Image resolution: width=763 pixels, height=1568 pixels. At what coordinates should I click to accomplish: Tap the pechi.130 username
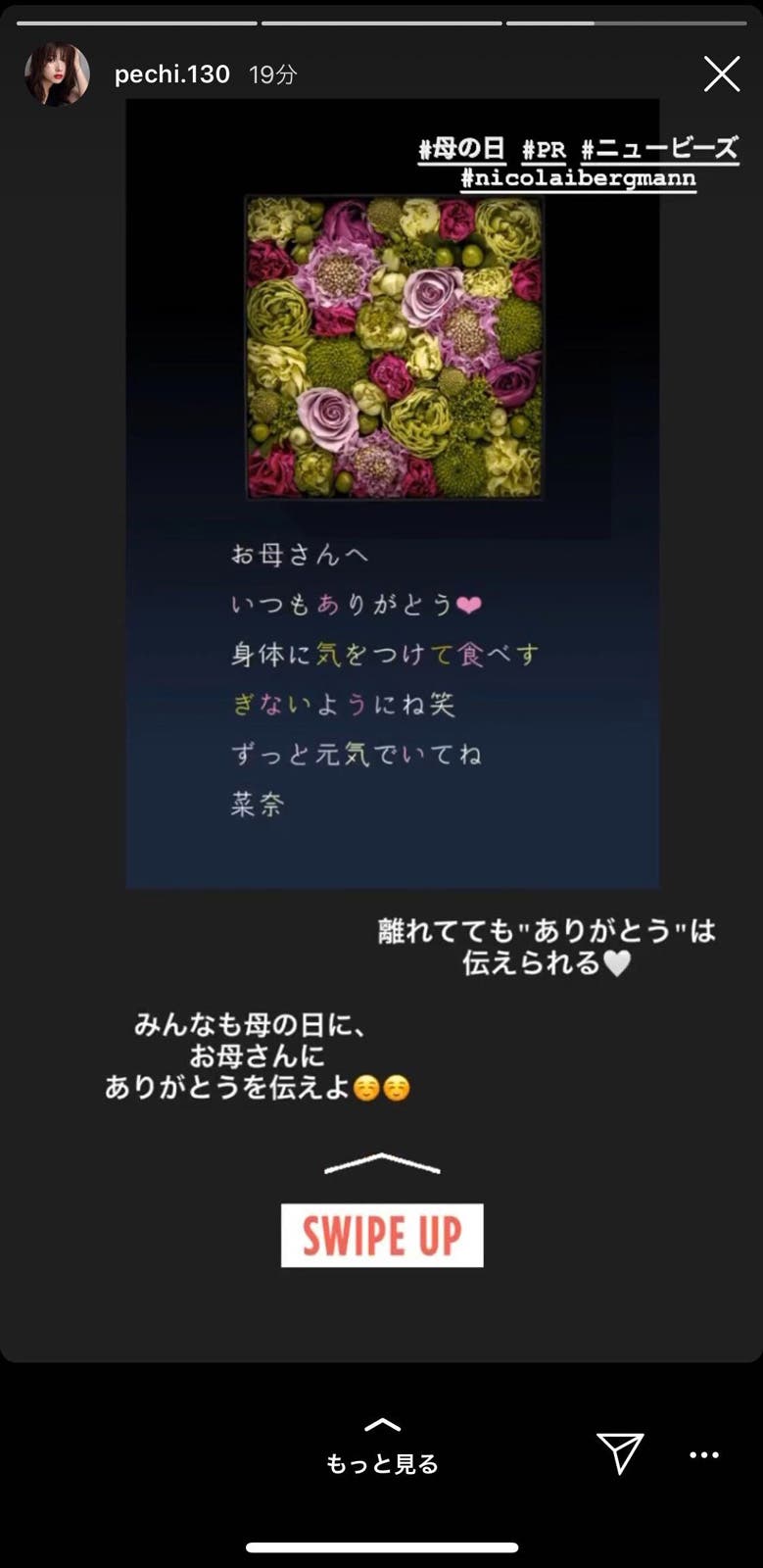click(x=171, y=74)
